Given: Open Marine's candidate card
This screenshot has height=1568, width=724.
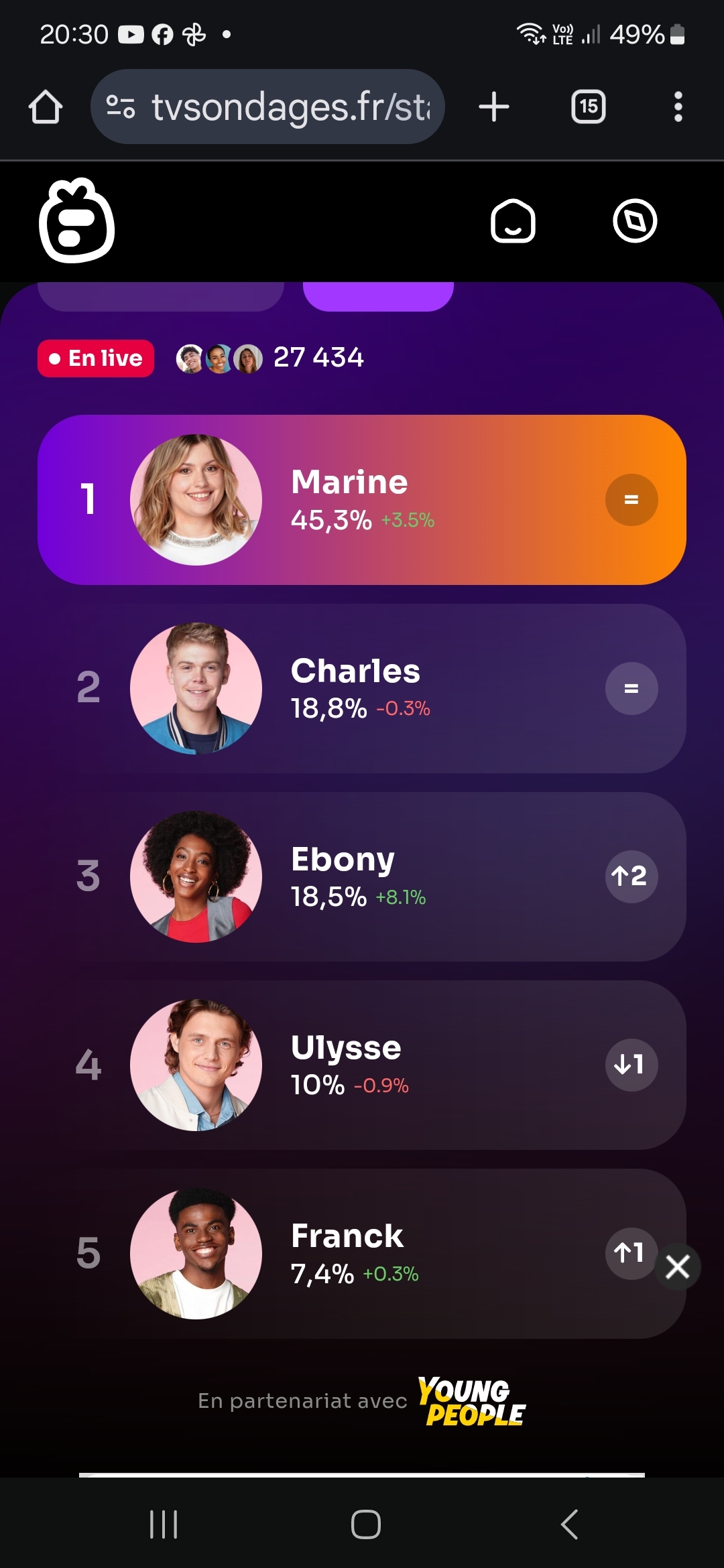Looking at the screenshot, I should [x=362, y=500].
